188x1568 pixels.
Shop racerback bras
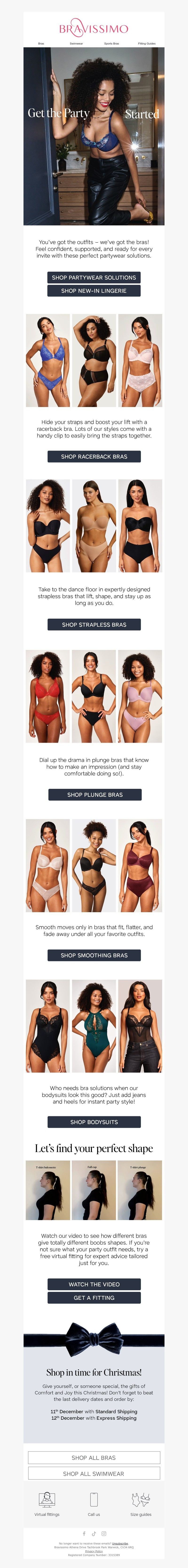[94, 456]
